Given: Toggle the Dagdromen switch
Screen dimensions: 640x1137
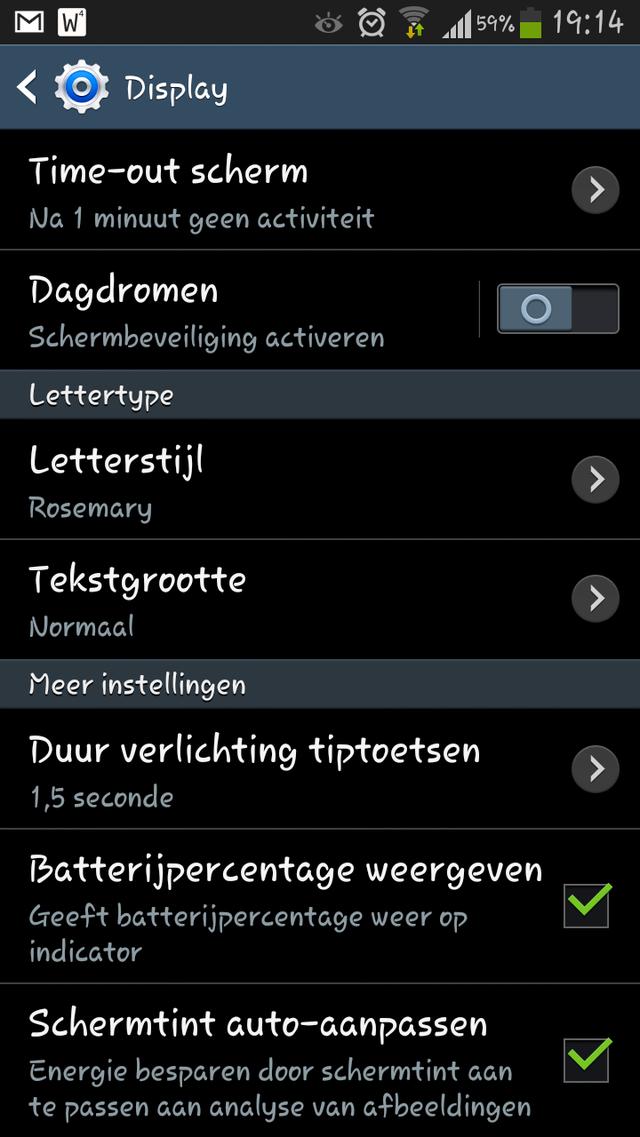Looking at the screenshot, I should click(x=558, y=309).
